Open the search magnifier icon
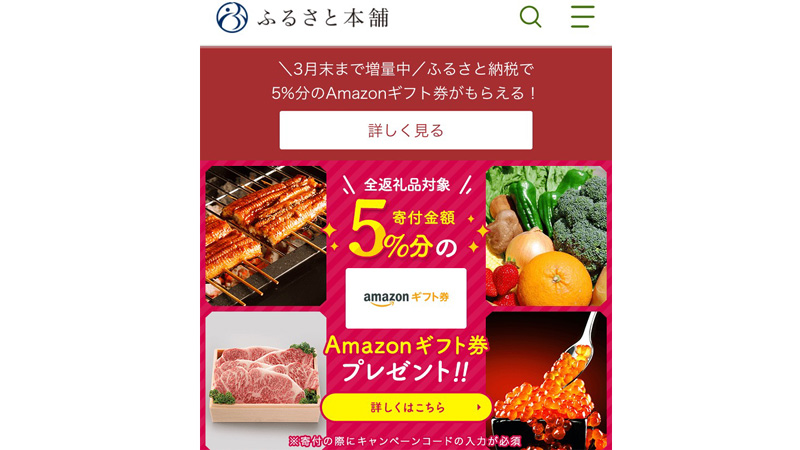Viewport: 800px width, 450px height. [x=530, y=17]
